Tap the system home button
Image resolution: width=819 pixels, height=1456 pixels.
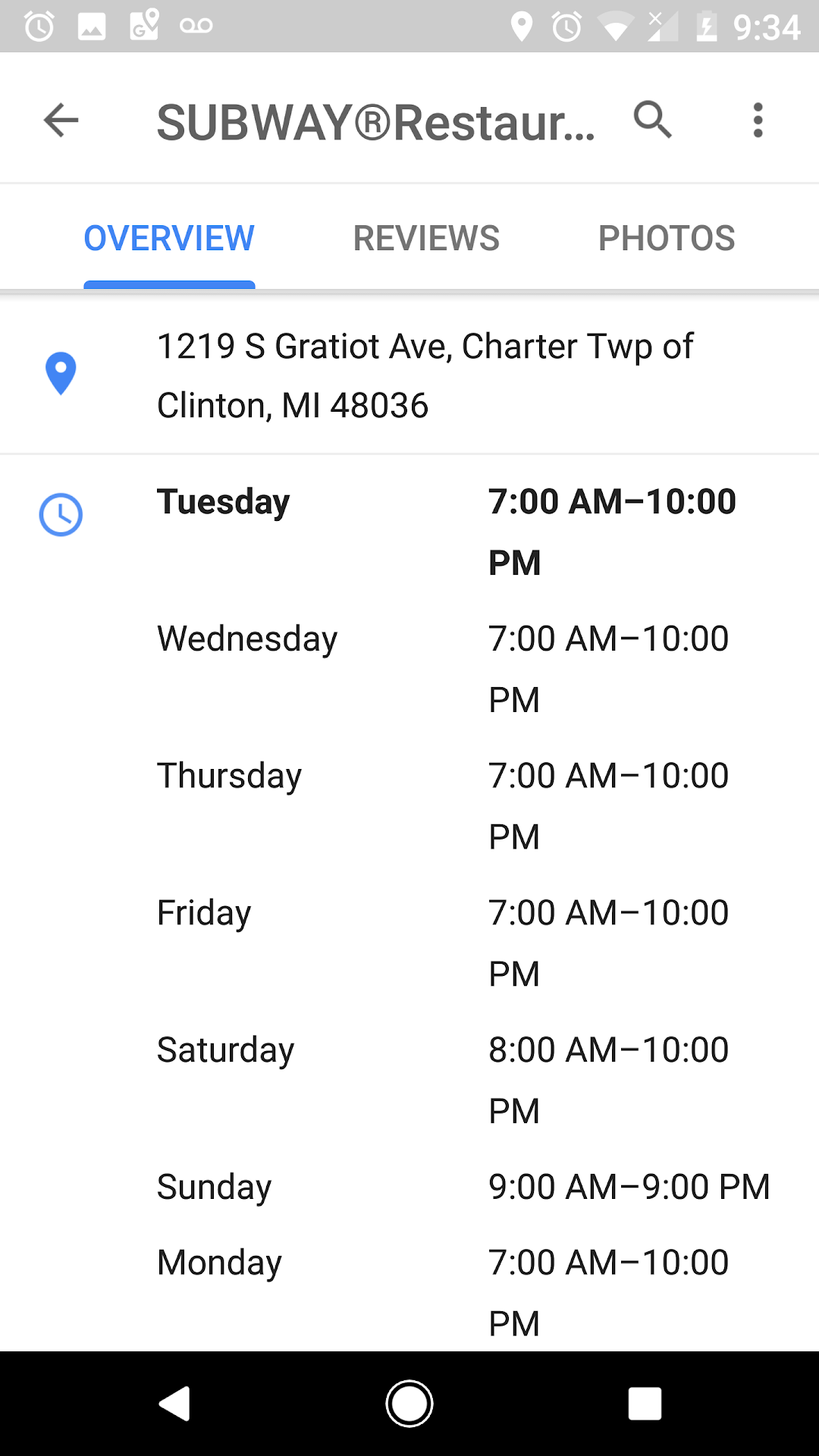click(409, 1404)
